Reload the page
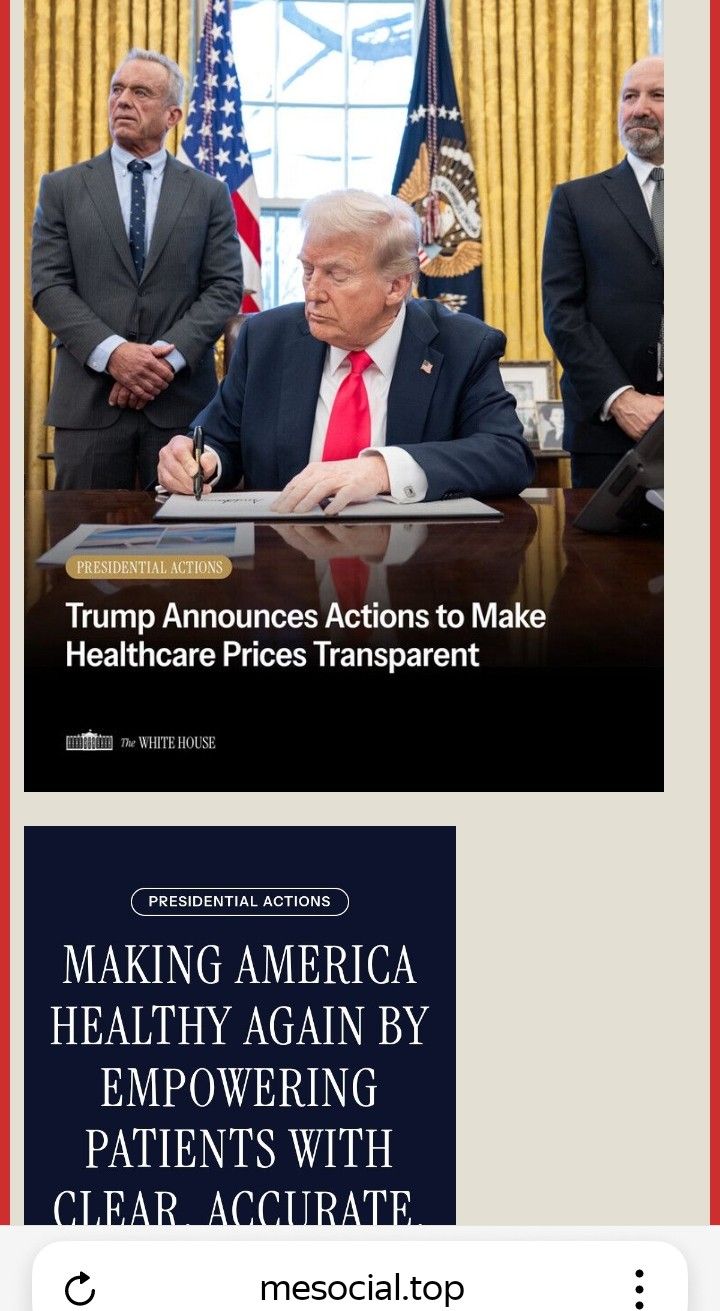This screenshot has height=1311, width=720. pos(80,1288)
